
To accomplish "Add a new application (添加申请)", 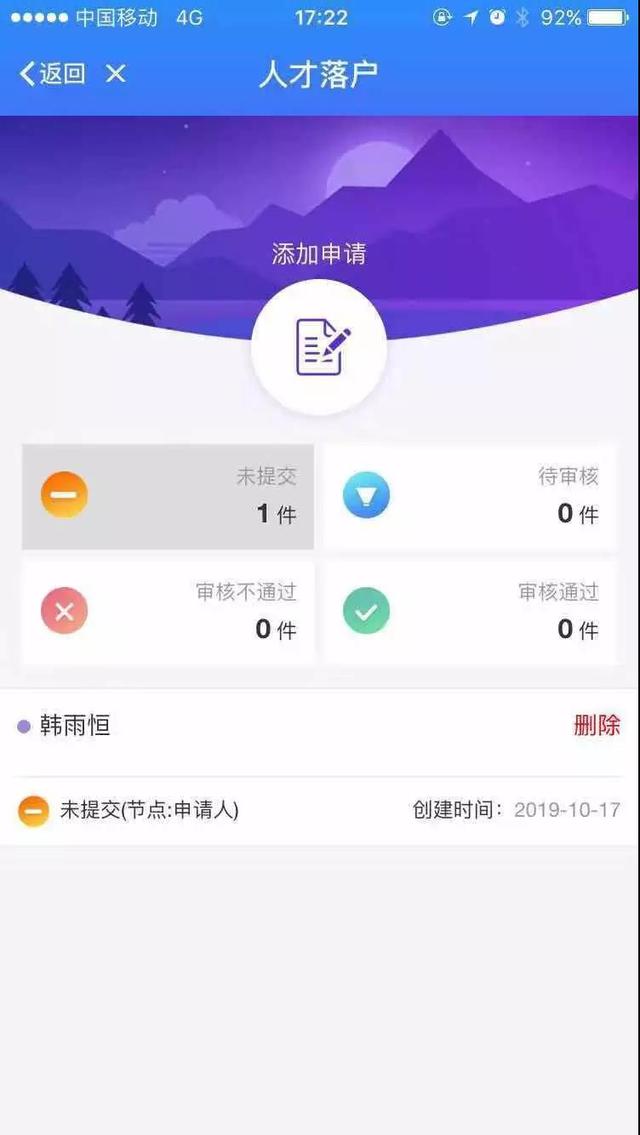I will click(x=319, y=349).
